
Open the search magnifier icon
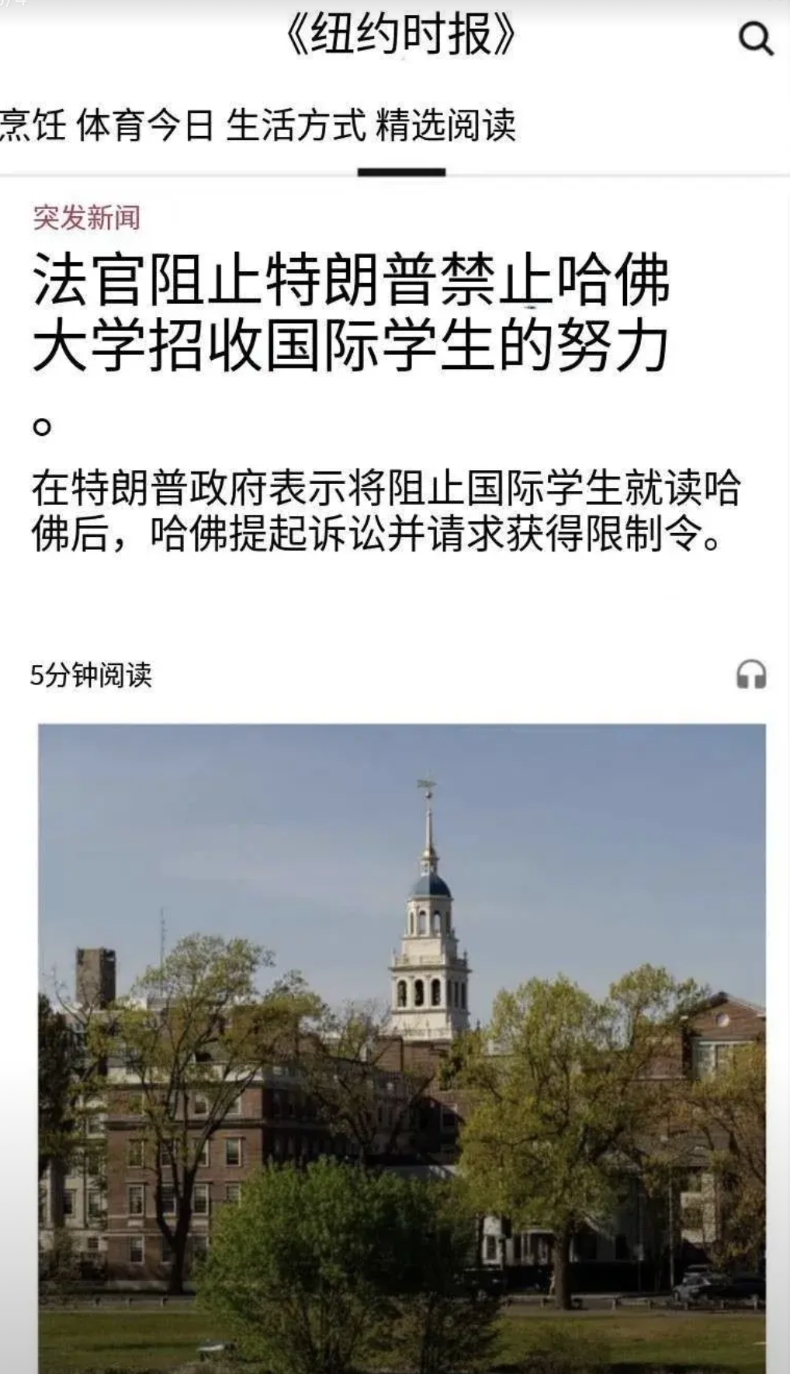coord(755,40)
